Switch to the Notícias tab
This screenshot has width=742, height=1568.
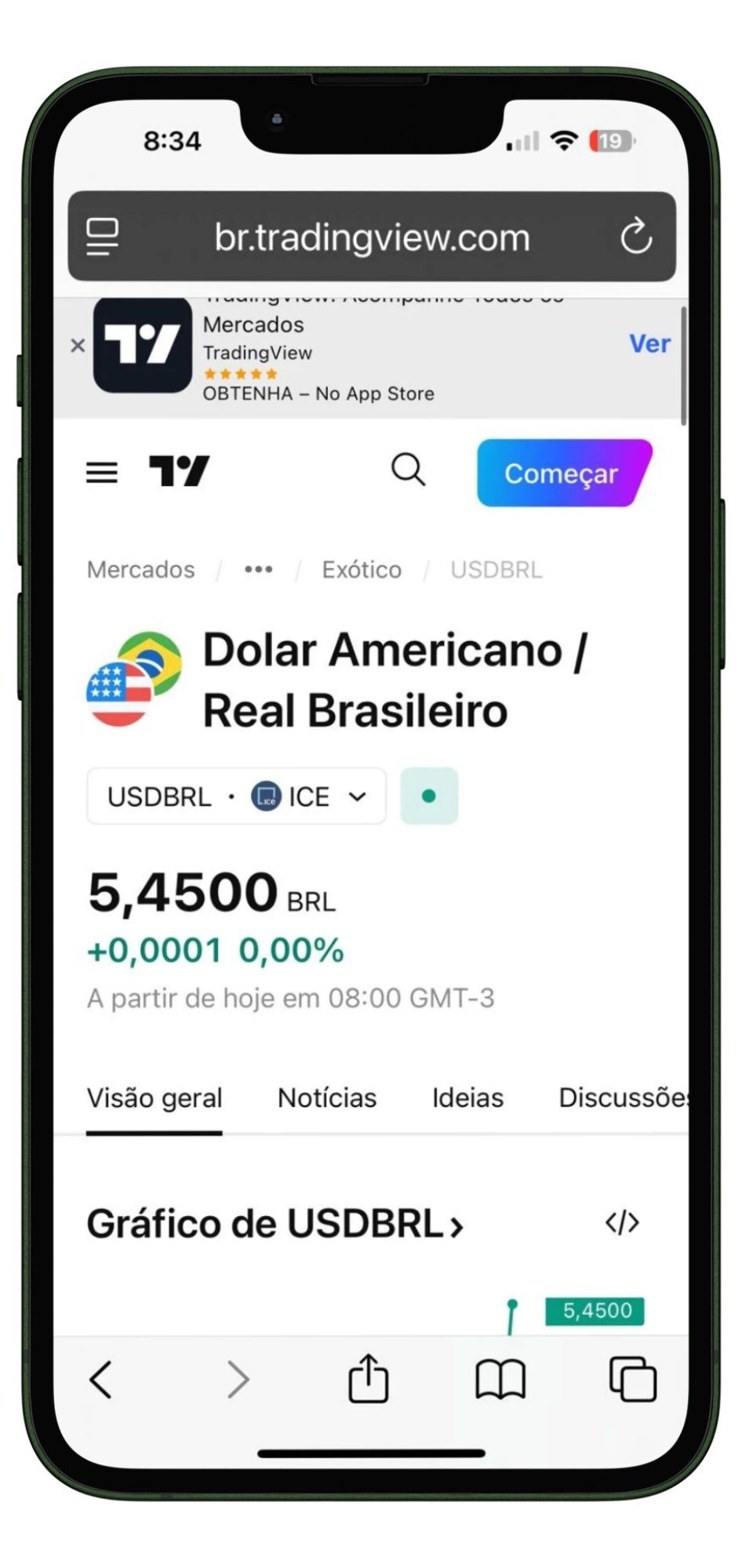(327, 1098)
